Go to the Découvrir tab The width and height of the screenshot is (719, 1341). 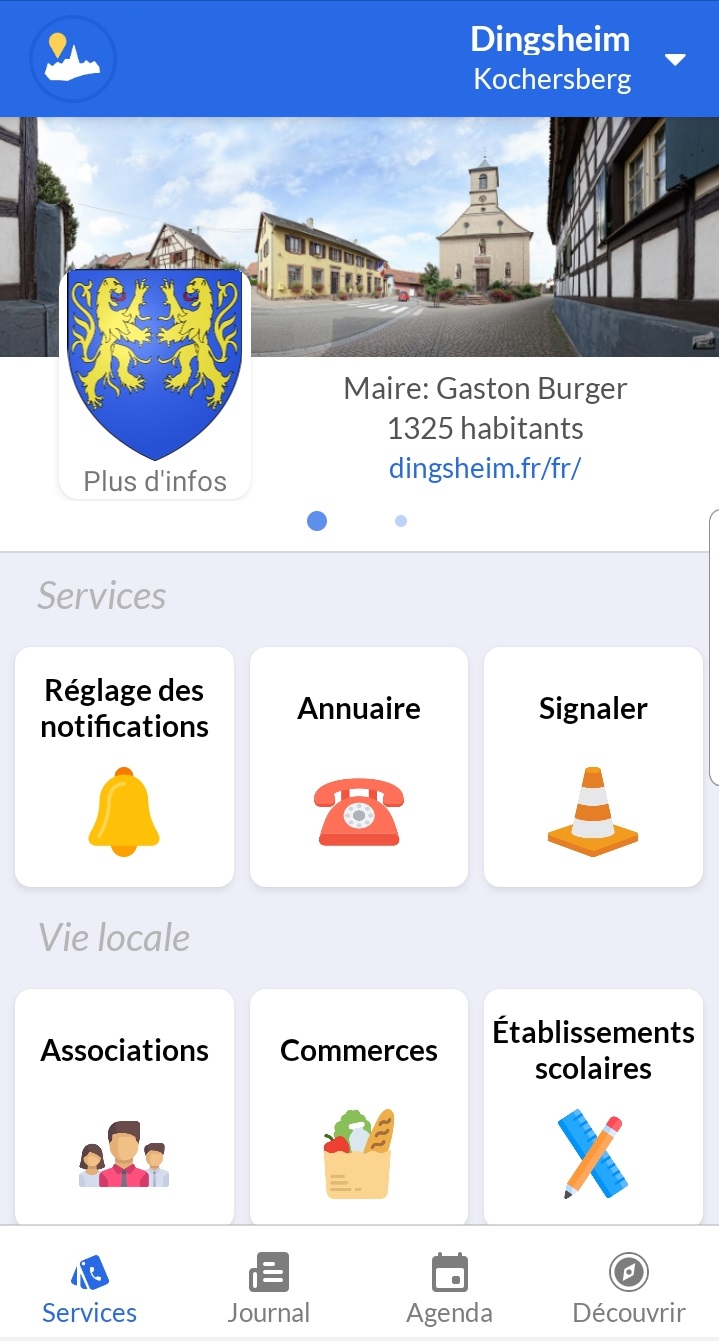(x=629, y=1287)
